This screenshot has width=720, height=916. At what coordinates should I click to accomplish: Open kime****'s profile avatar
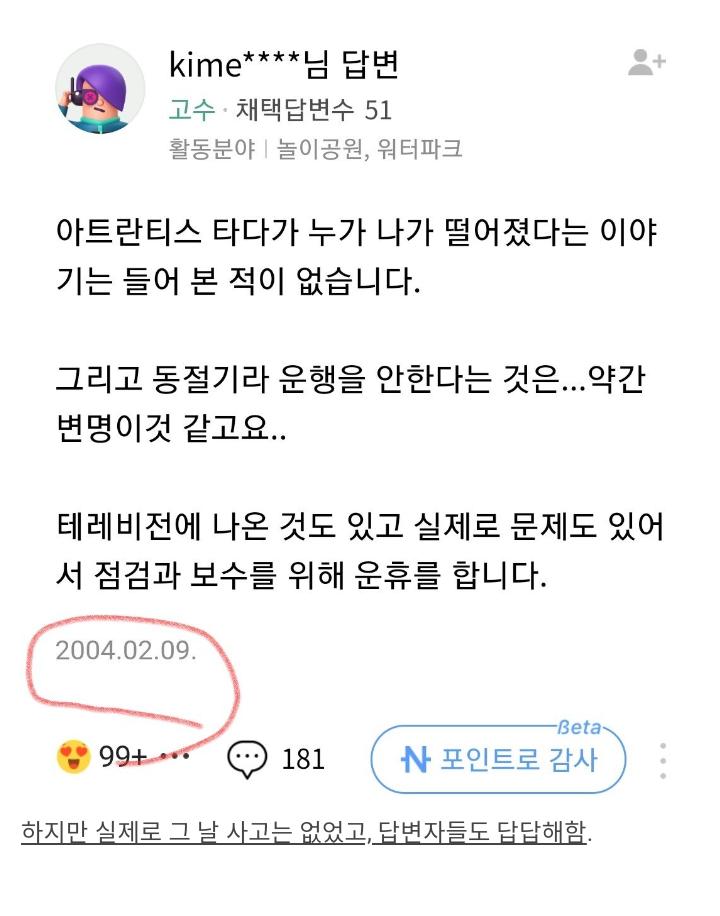[99, 88]
